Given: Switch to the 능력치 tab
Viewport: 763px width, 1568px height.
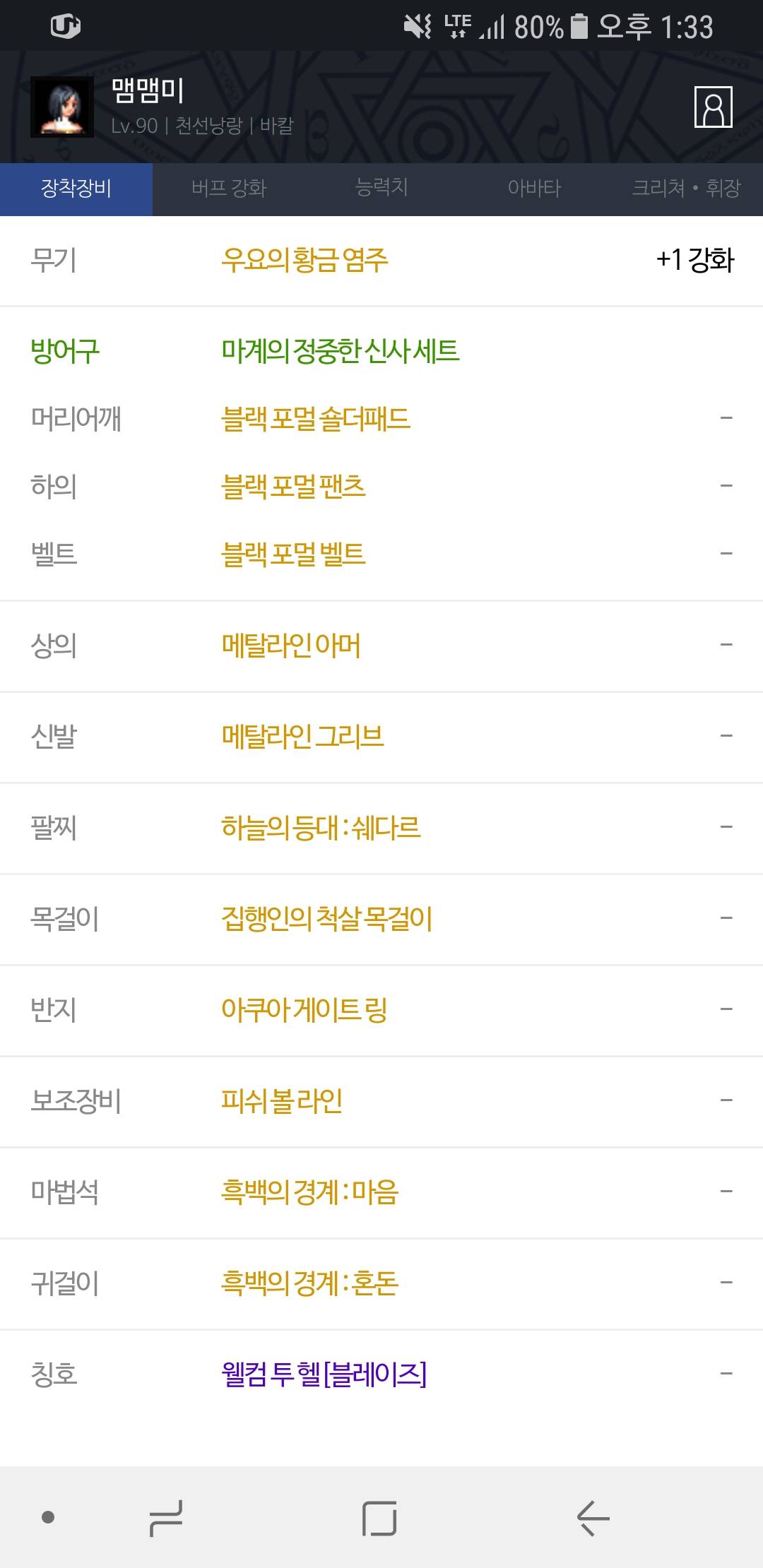Looking at the screenshot, I should click(381, 189).
